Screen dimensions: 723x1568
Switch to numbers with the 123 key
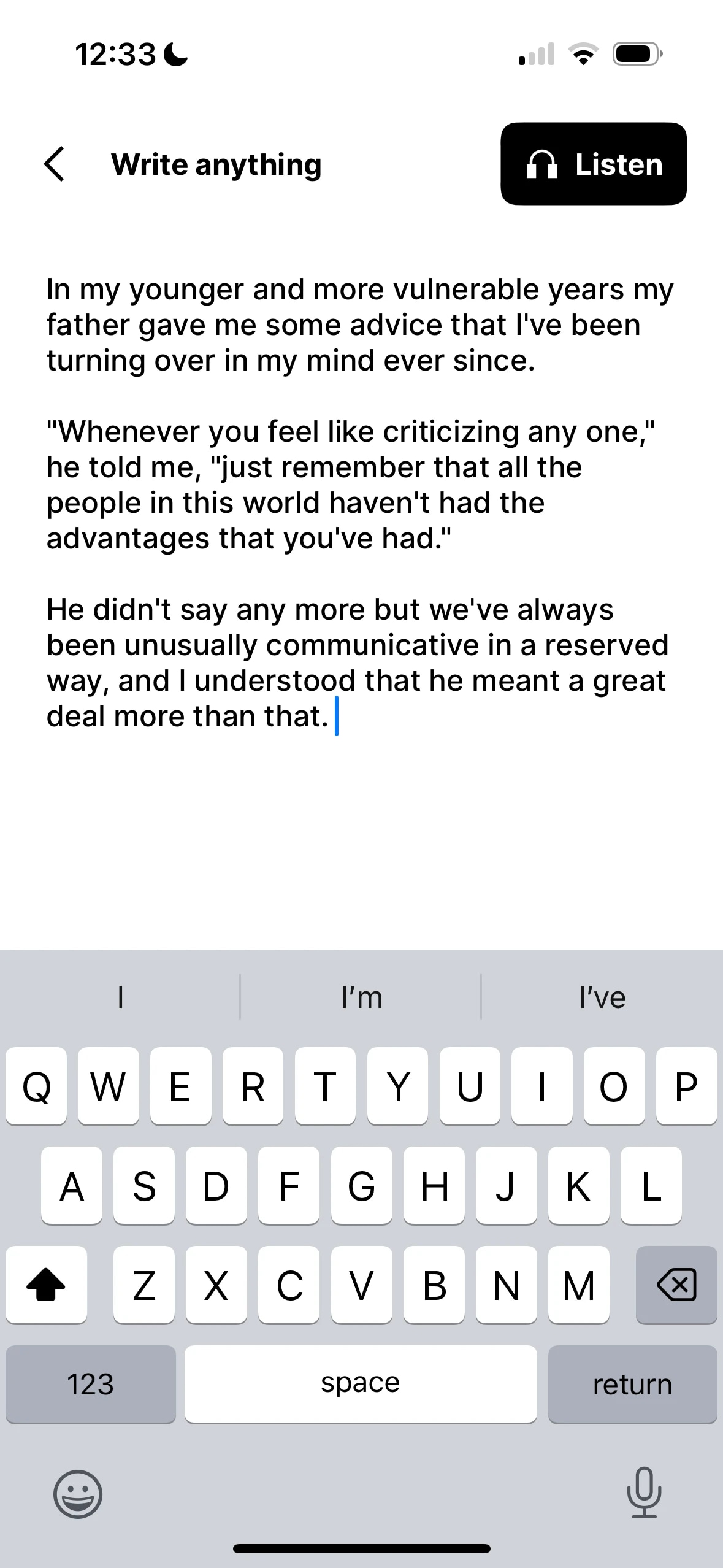90,1384
